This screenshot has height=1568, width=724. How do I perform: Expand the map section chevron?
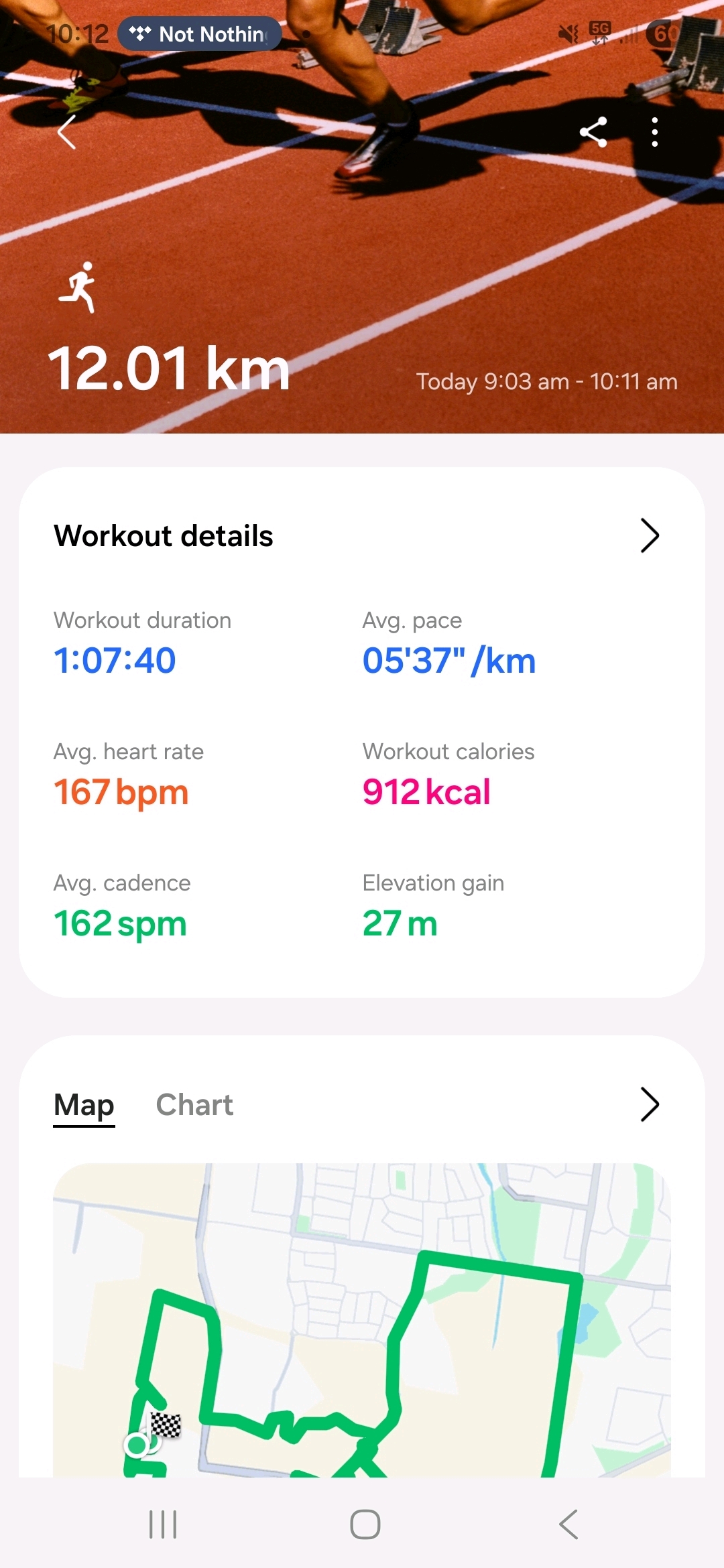click(x=649, y=1104)
